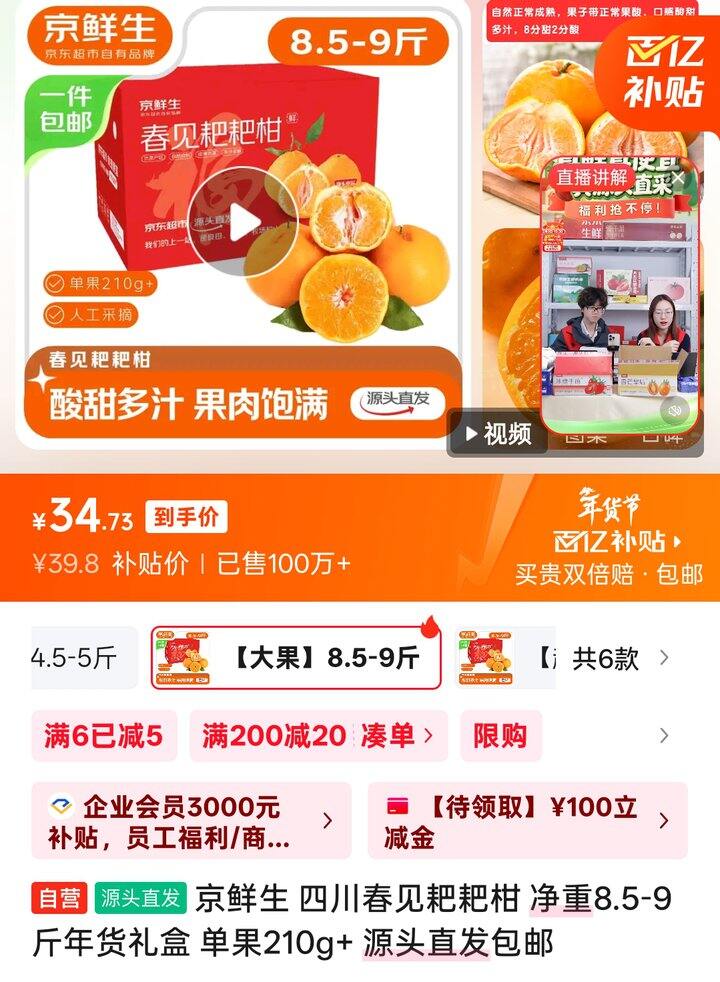720x982 pixels.
Task: Select the 【大果】8.5-9斤 option
Action: pos(296,658)
